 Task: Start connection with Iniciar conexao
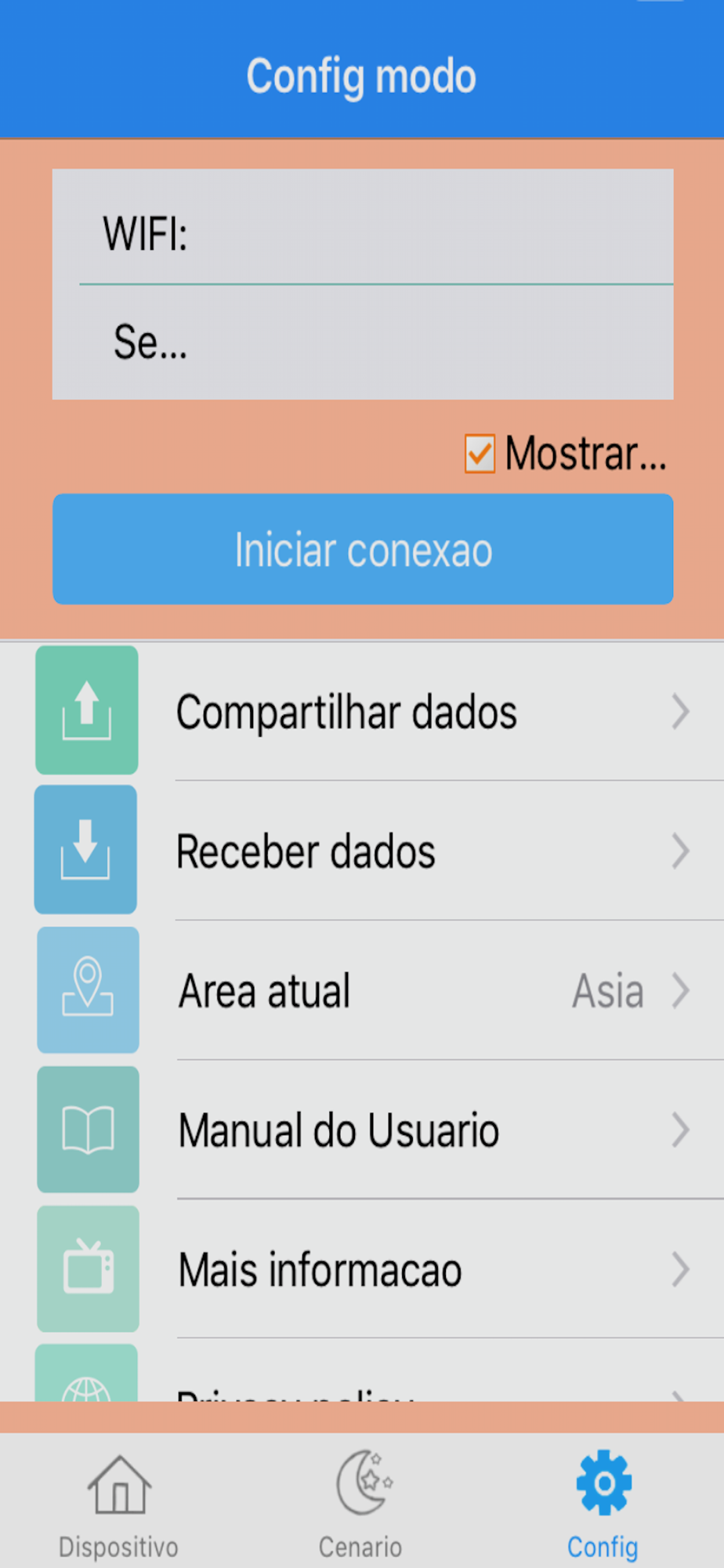click(x=363, y=549)
